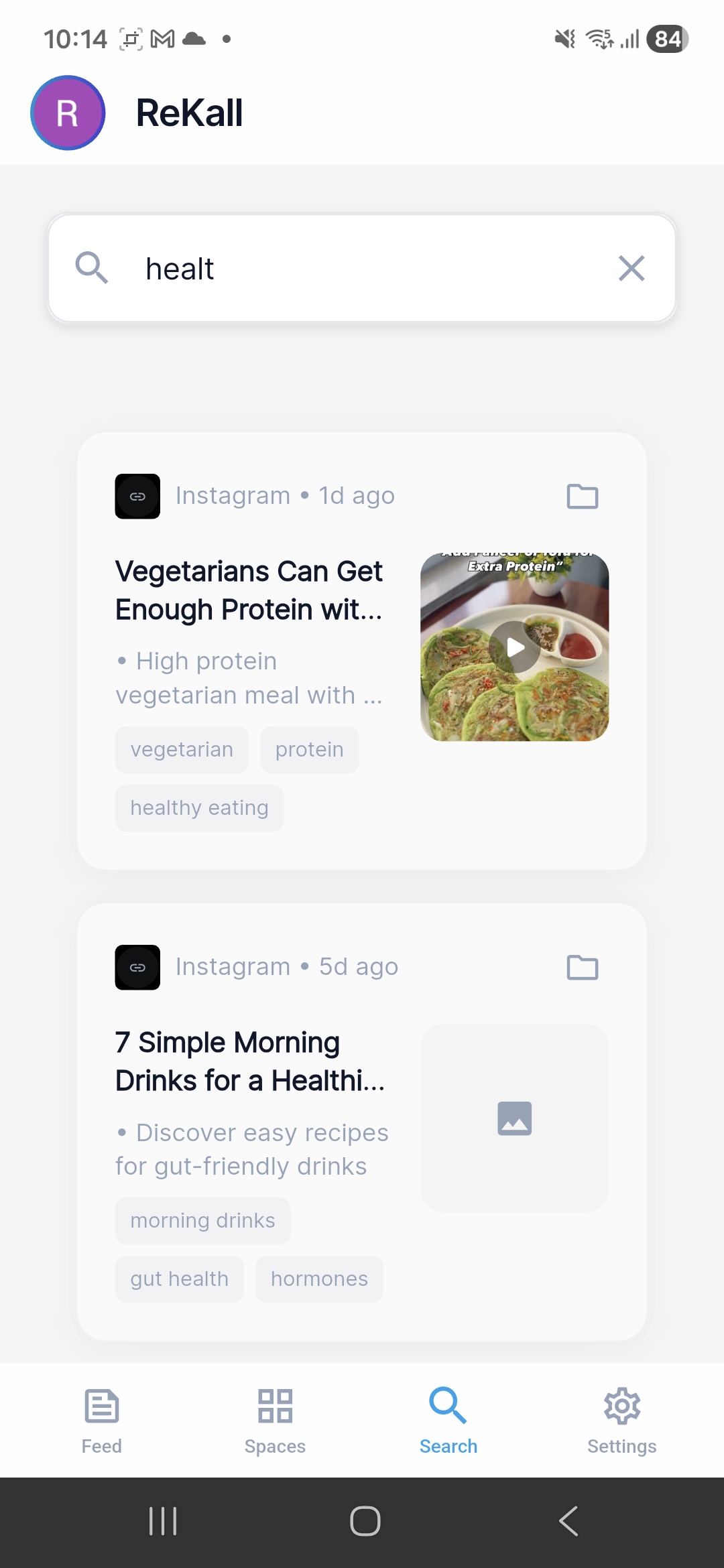Open the Vegetarians Can Get Enough Protein card
This screenshot has width=724, height=1568.
[x=249, y=590]
